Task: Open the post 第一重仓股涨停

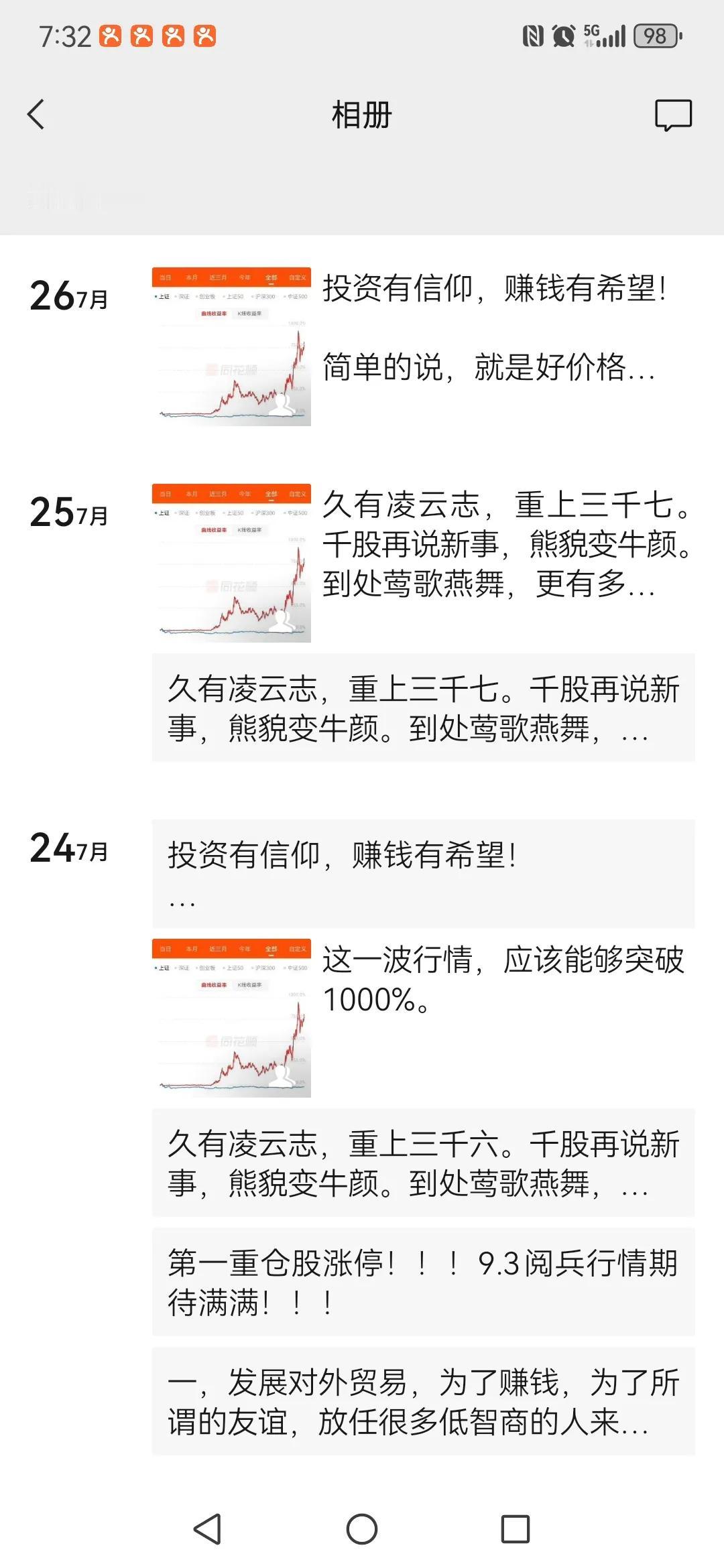Action: tap(423, 1282)
